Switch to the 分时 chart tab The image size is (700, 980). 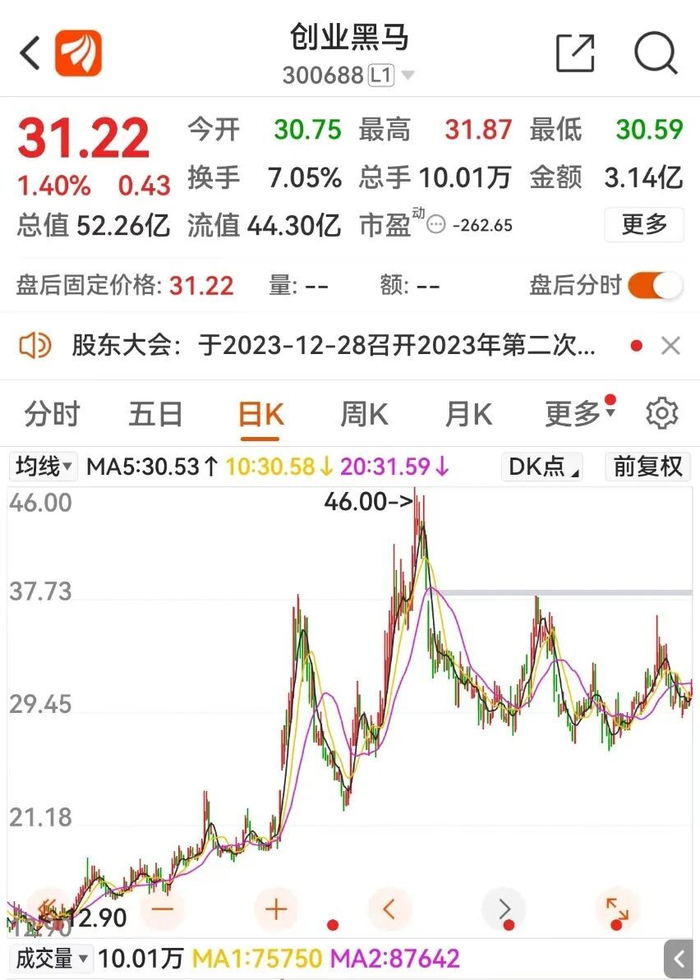click(52, 414)
